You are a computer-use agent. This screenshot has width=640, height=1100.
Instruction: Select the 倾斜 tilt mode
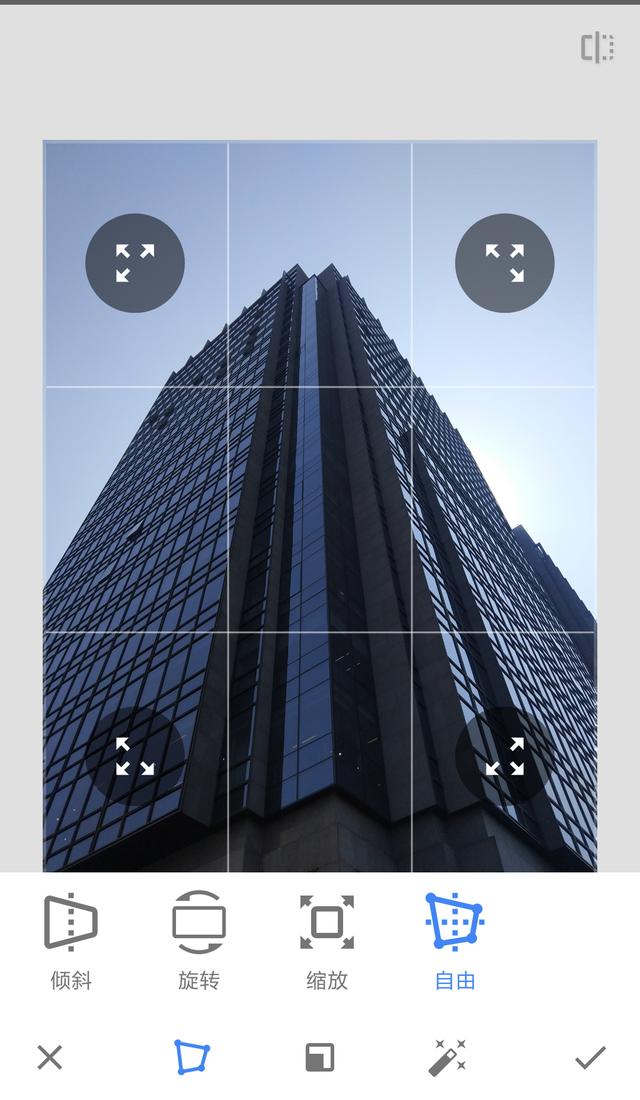pyautogui.click(x=71, y=941)
